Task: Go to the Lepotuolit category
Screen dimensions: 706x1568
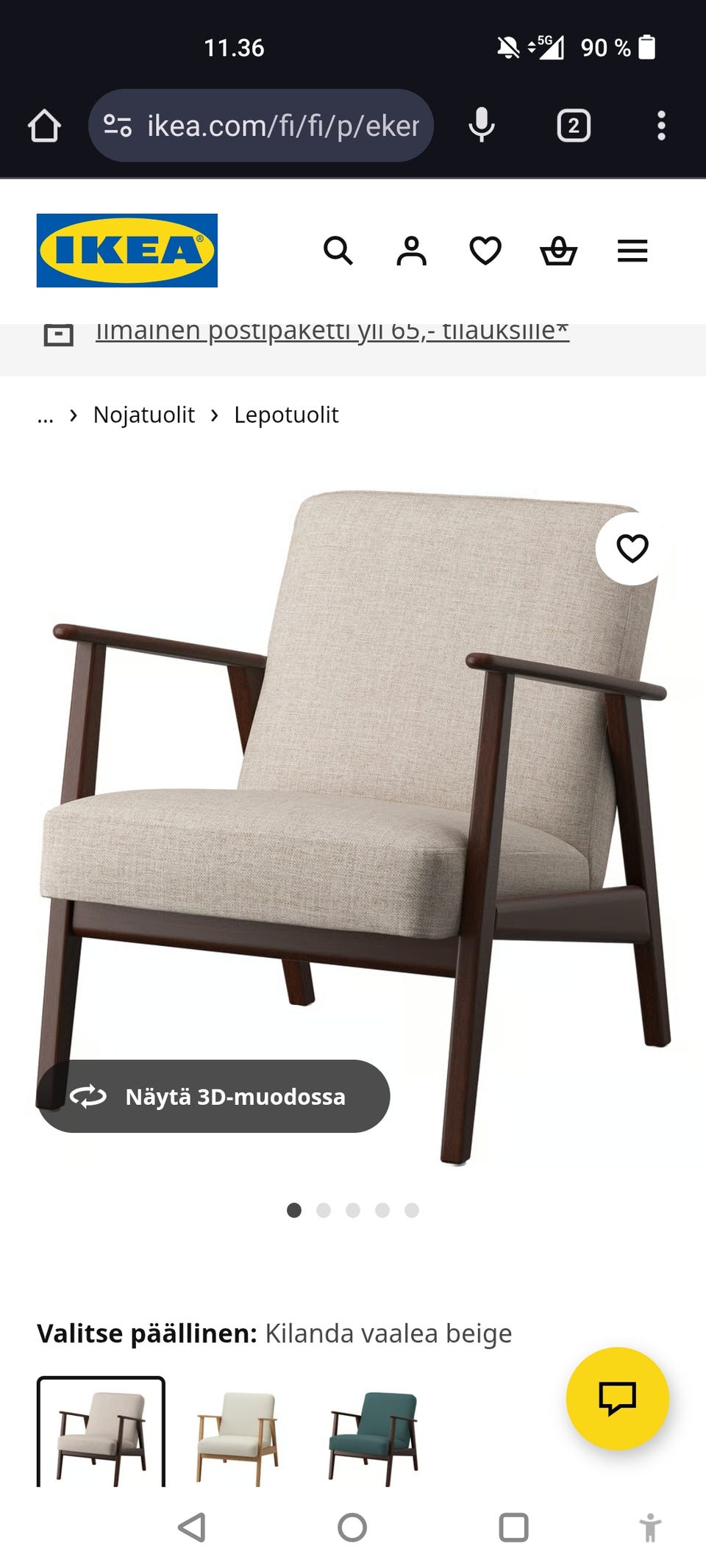Action: pos(285,415)
